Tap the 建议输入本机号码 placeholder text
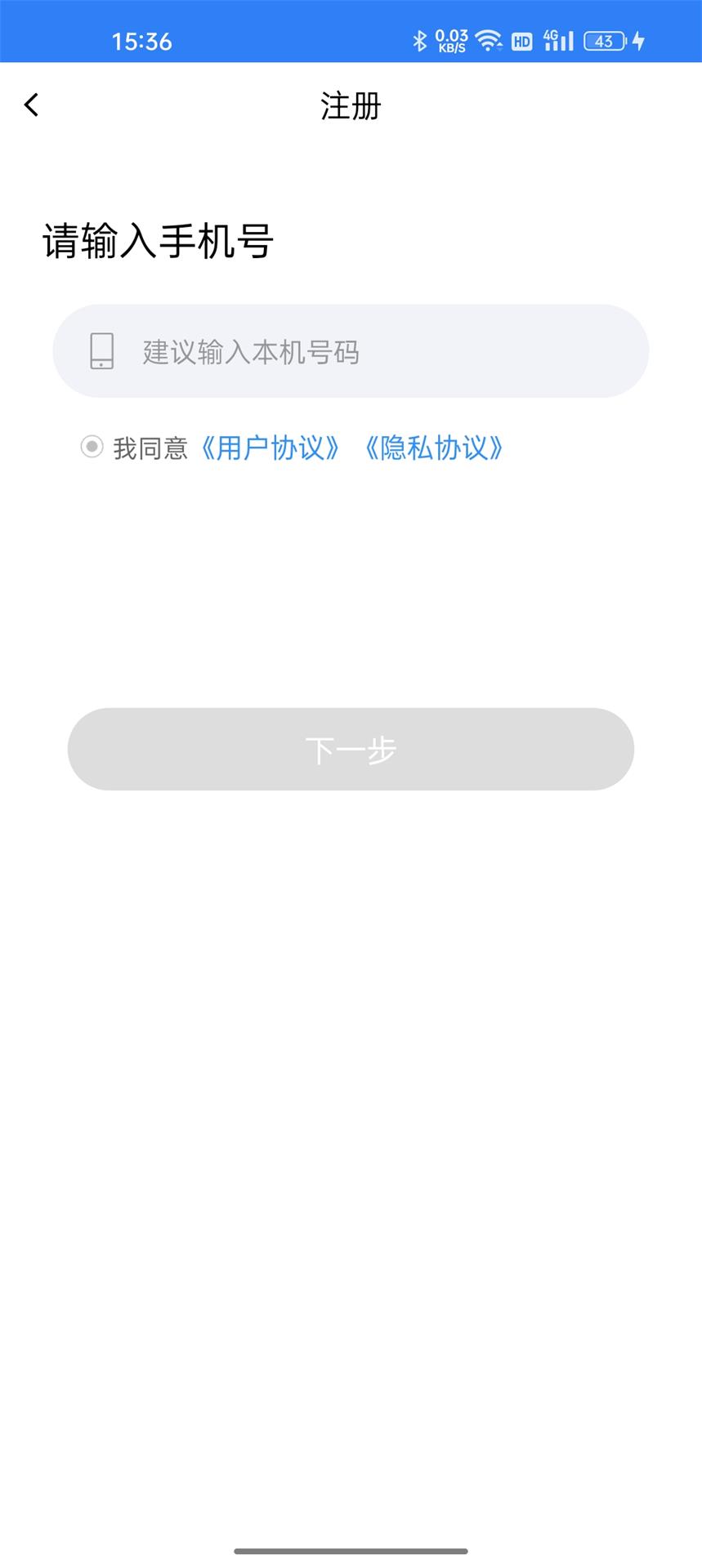The height and width of the screenshot is (1568, 702). (x=250, y=353)
